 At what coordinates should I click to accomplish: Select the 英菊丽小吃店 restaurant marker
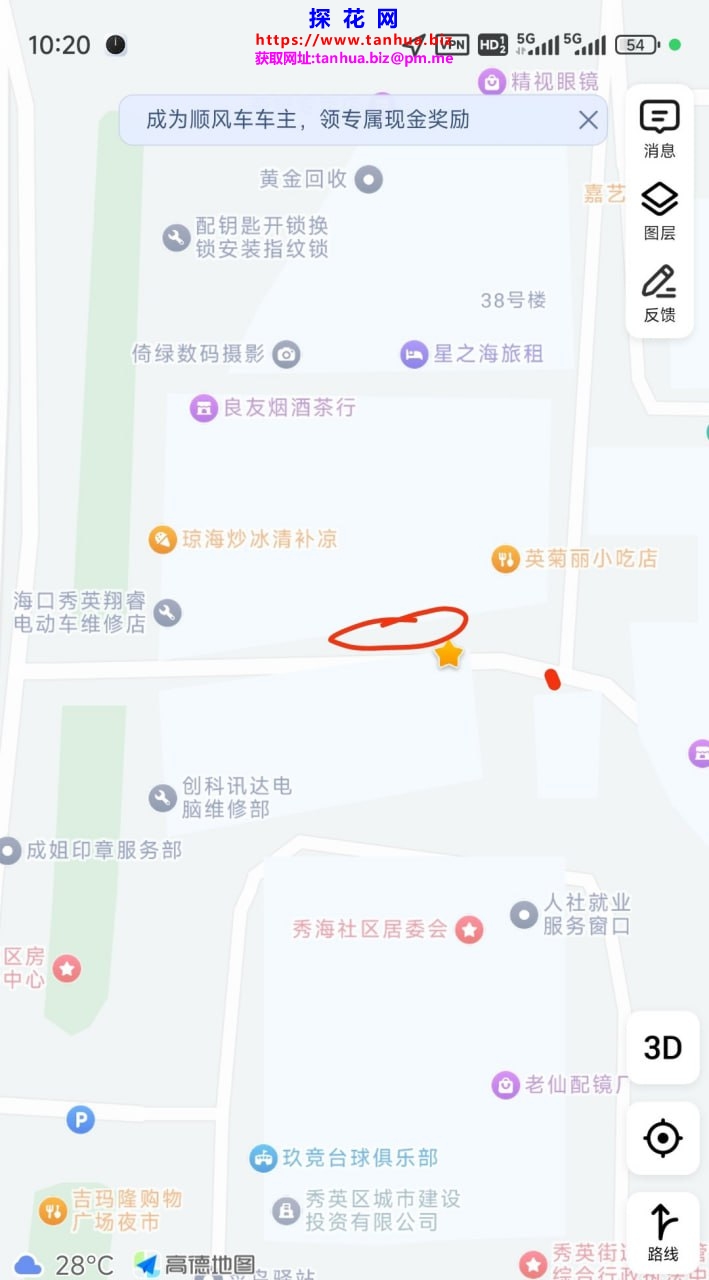coord(506,559)
